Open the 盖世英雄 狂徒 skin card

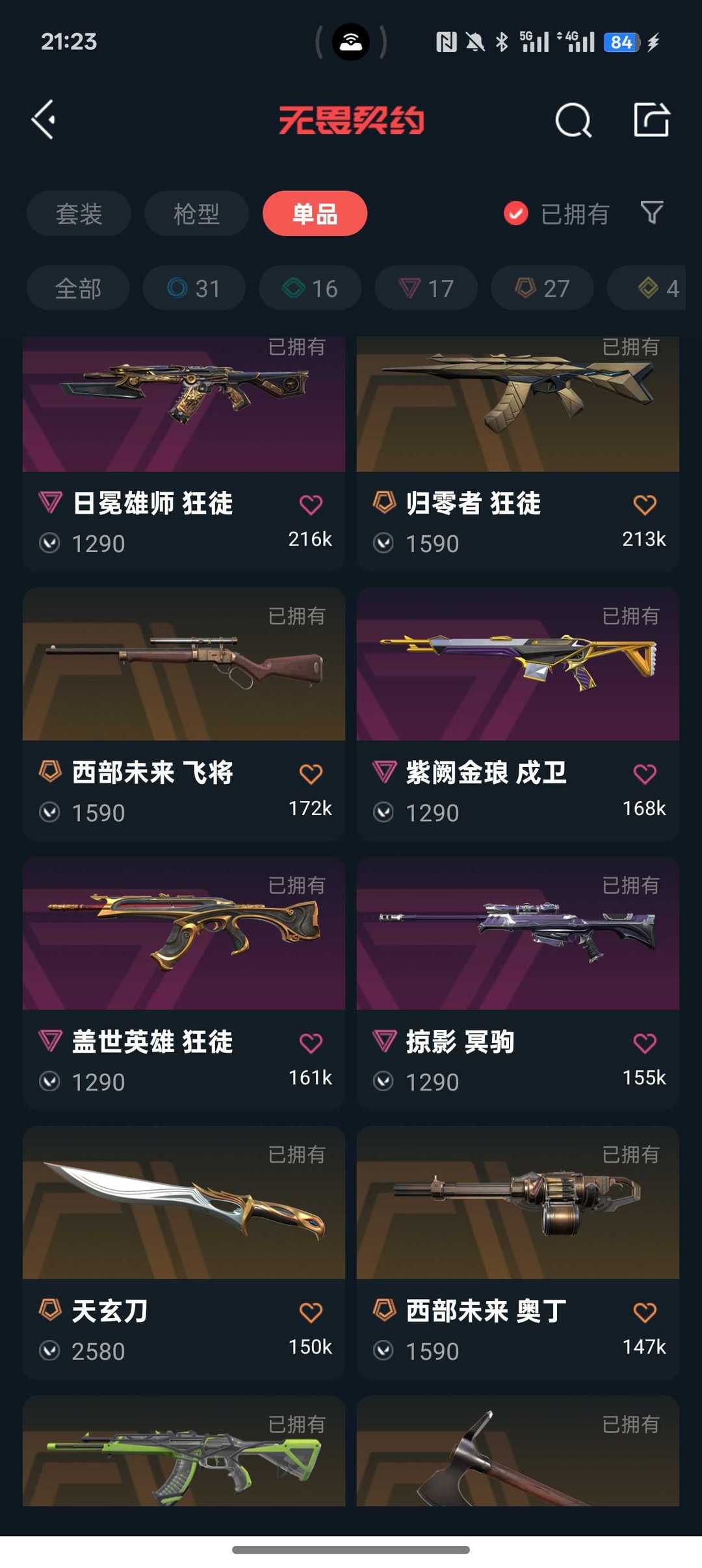[x=184, y=984]
